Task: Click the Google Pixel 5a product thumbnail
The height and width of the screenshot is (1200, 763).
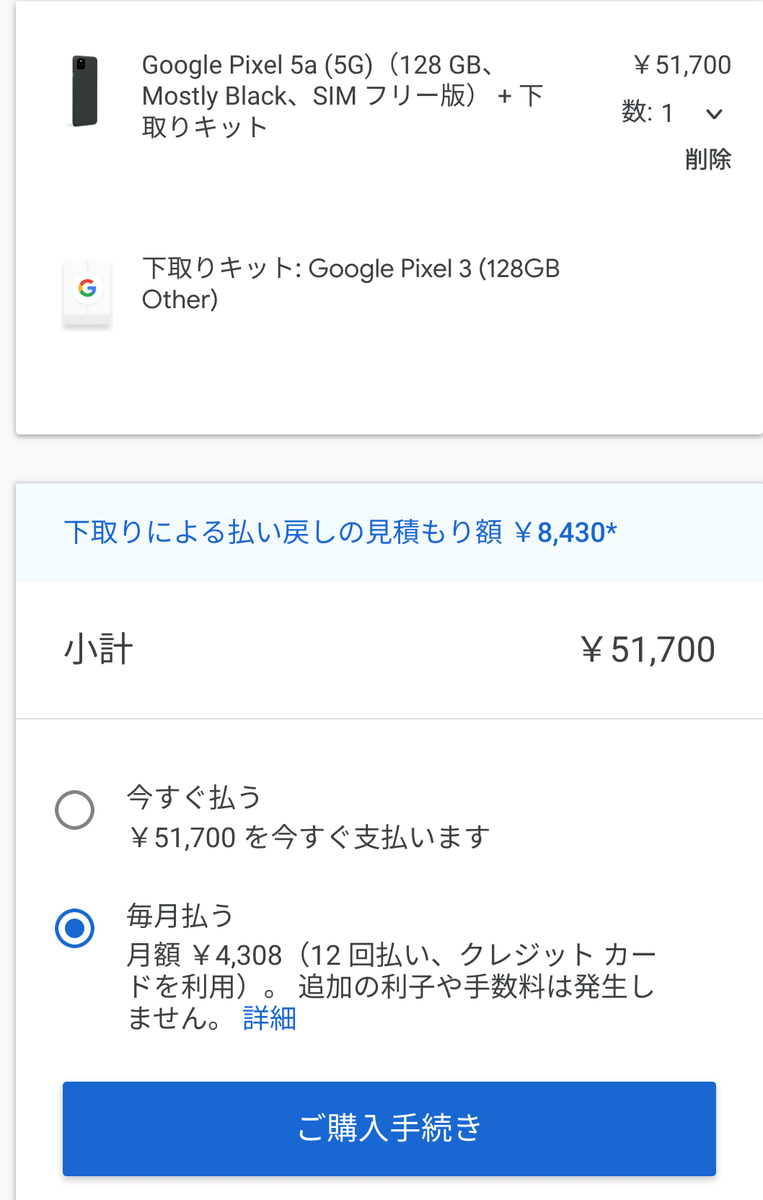Action: [84, 90]
